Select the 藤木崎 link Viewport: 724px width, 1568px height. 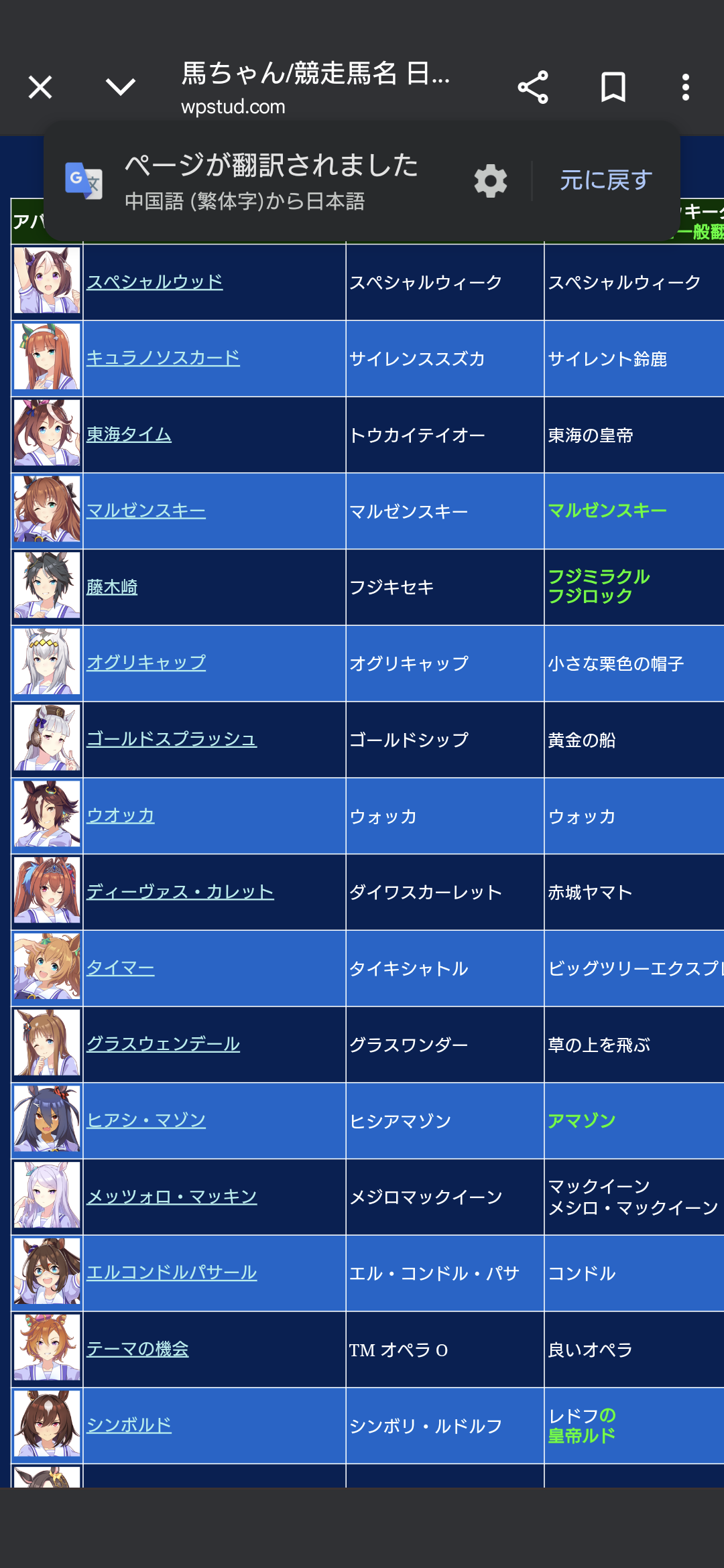112,587
